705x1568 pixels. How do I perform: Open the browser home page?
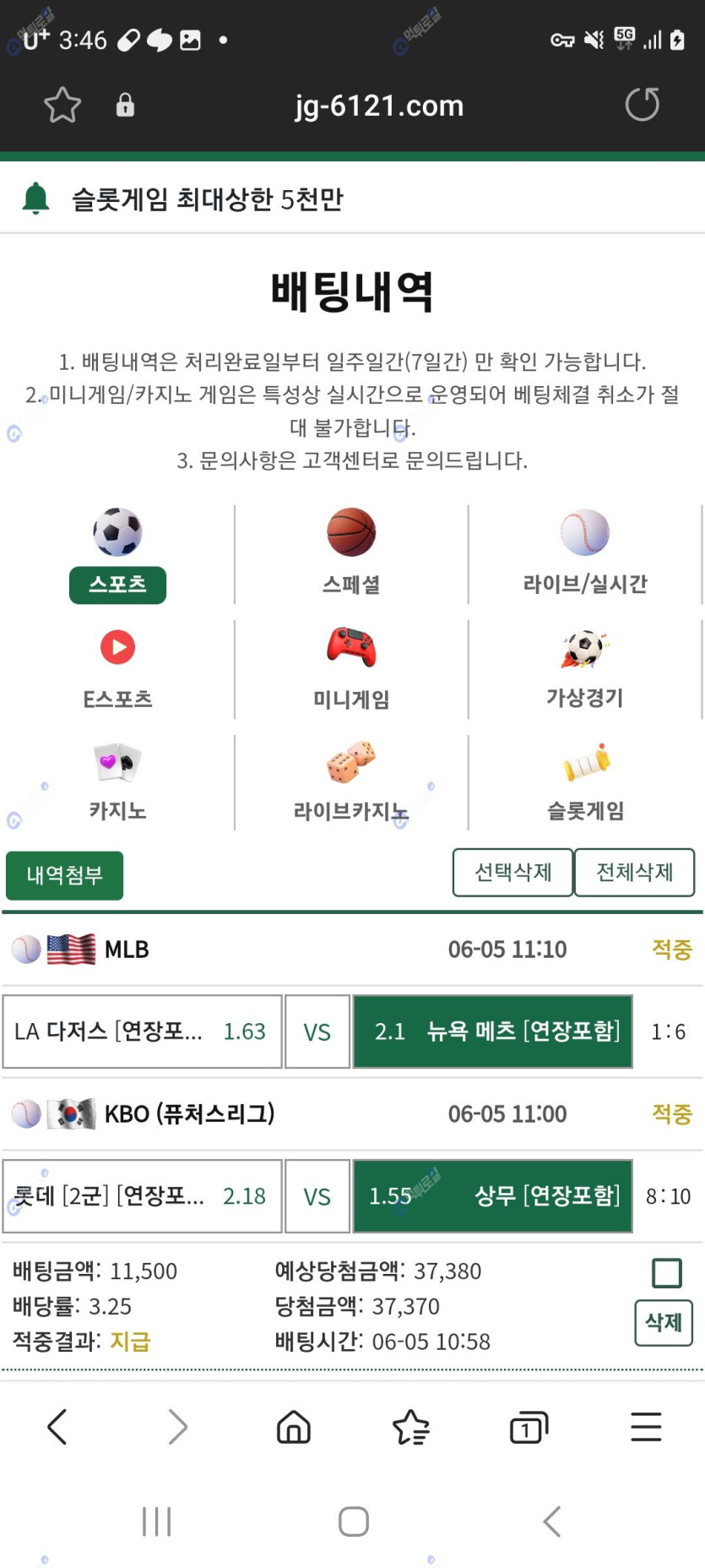pyautogui.click(x=293, y=1428)
